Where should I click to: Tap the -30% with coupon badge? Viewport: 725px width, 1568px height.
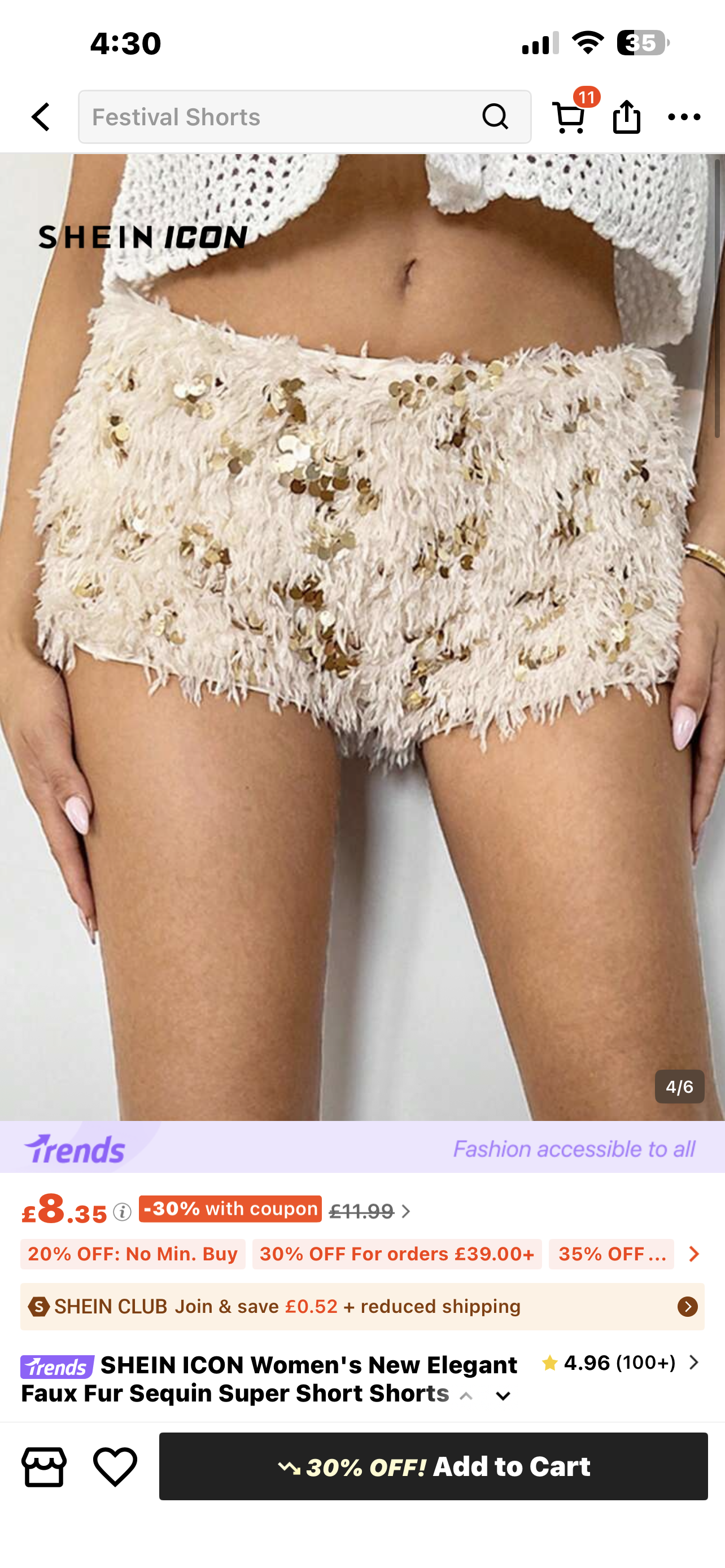click(x=230, y=1209)
